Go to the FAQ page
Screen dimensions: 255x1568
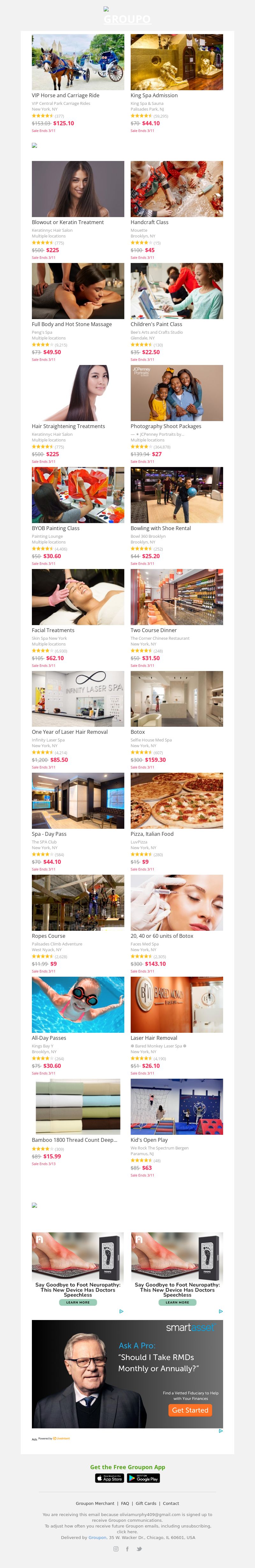pos(125,1503)
